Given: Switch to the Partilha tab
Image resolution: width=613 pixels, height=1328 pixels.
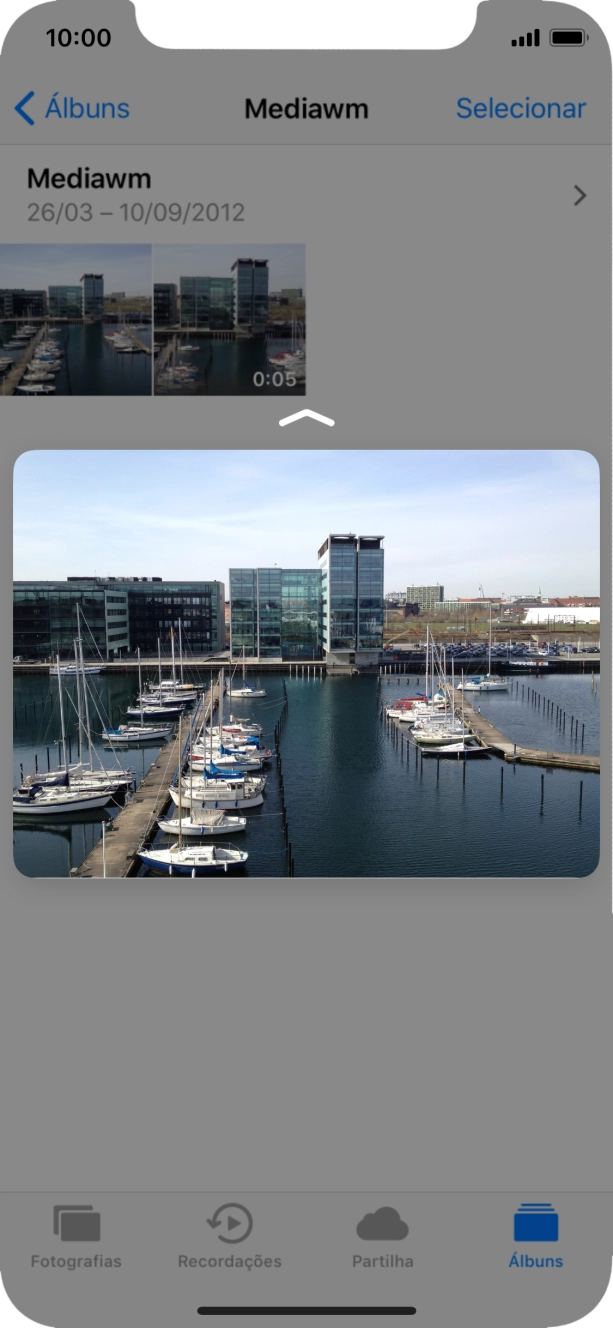Looking at the screenshot, I should [382, 1236].
